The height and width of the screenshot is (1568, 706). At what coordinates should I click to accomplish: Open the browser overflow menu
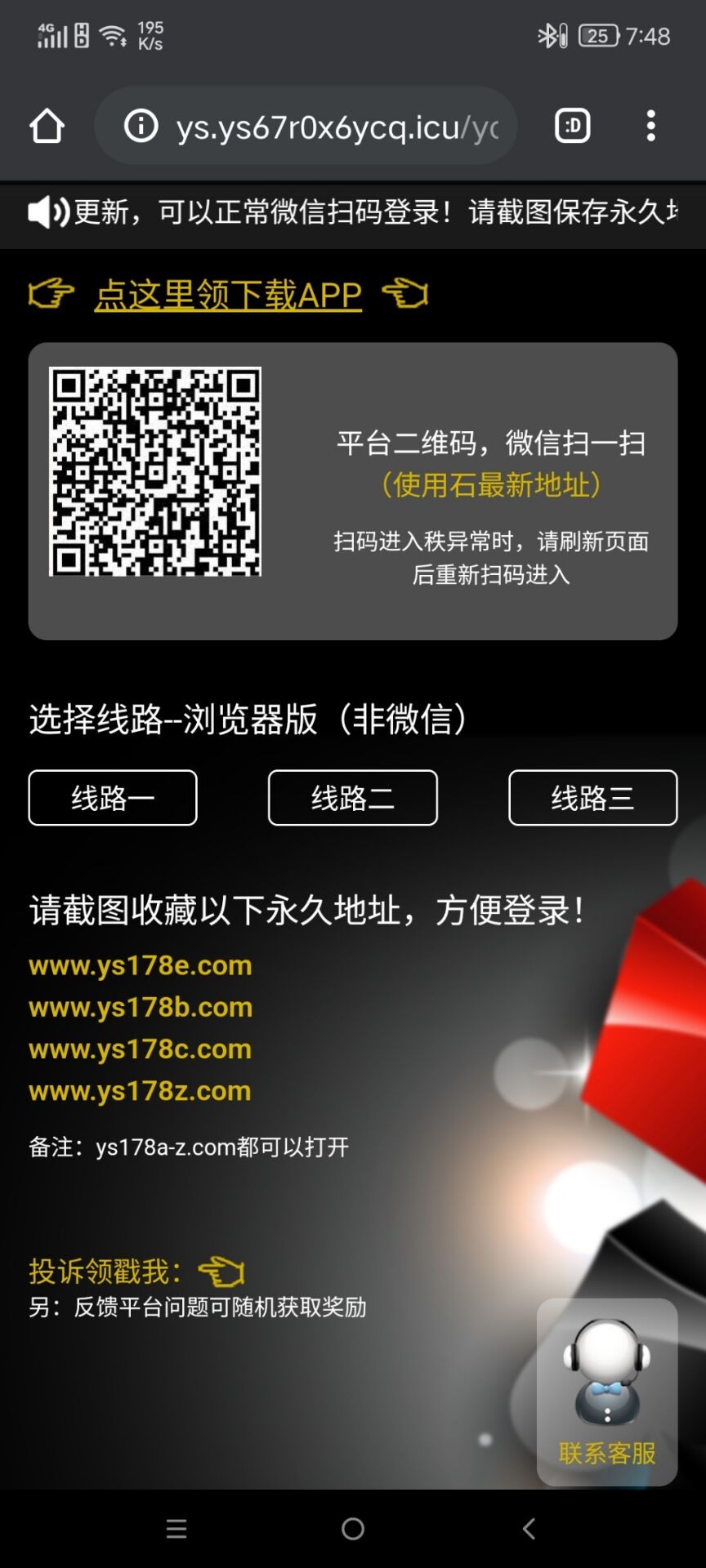click(x=650, y=127)
